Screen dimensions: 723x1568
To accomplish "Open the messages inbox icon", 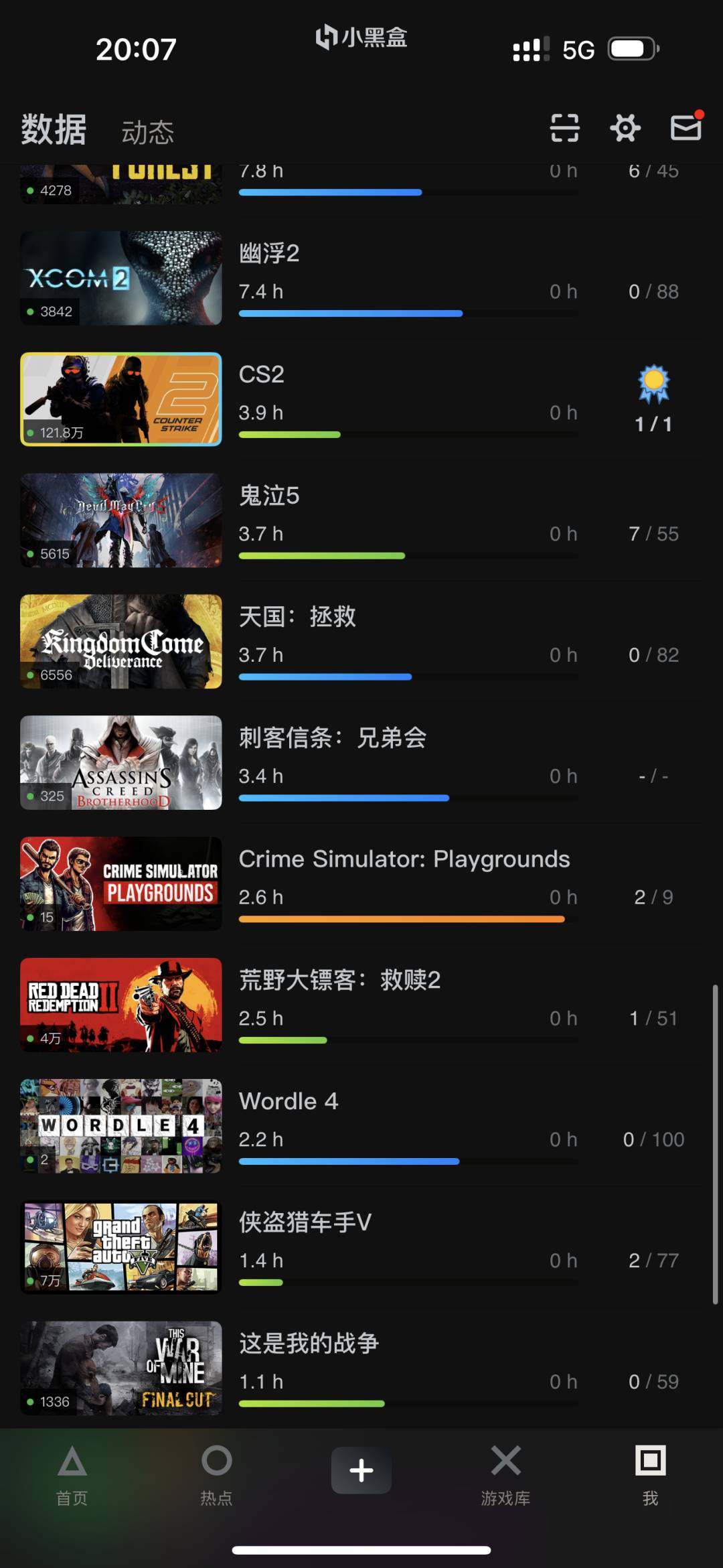I will [686, 127].
